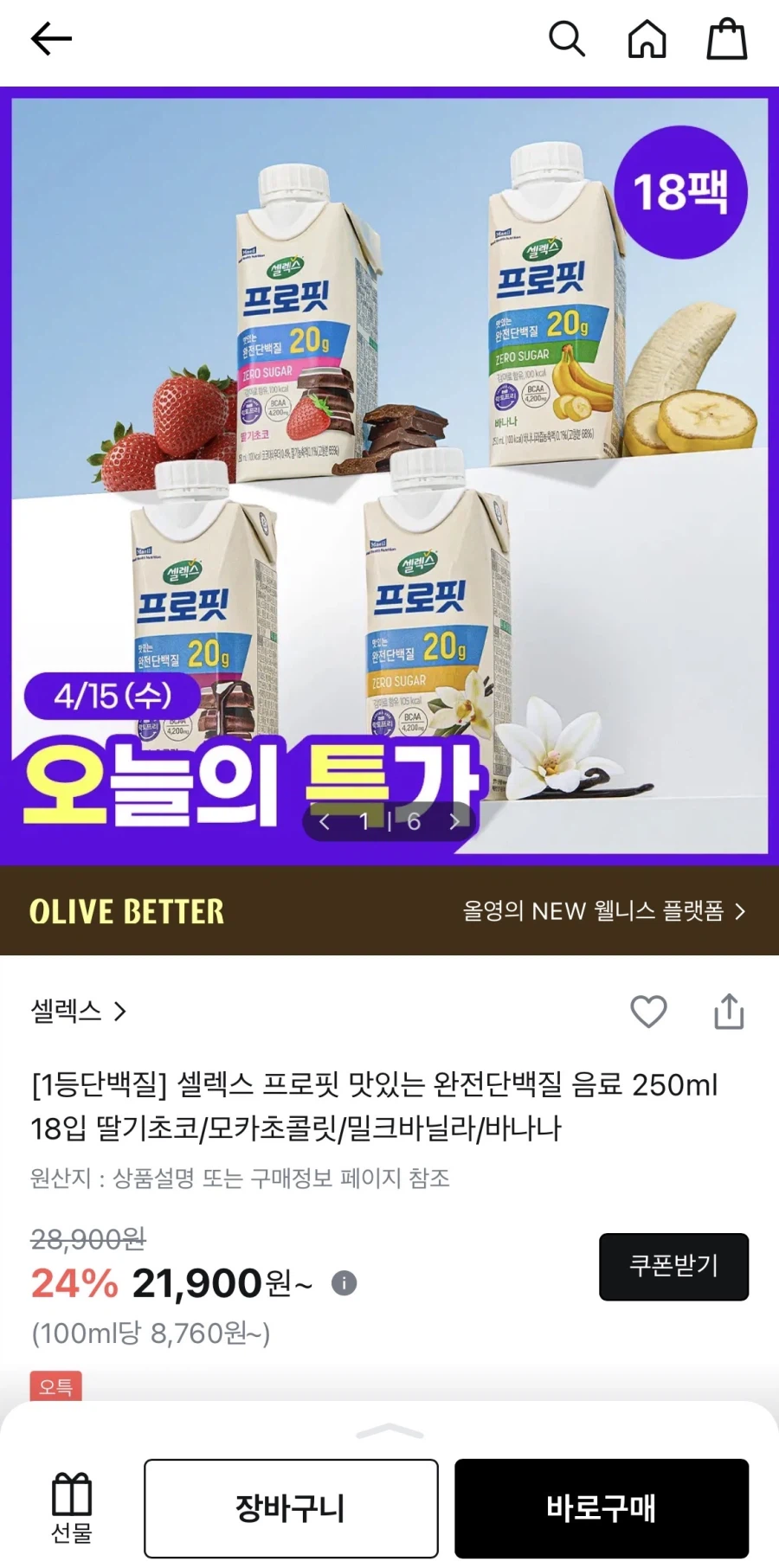
Task: Add product to wishlist with heart icon
Action: pos(648,1011)
